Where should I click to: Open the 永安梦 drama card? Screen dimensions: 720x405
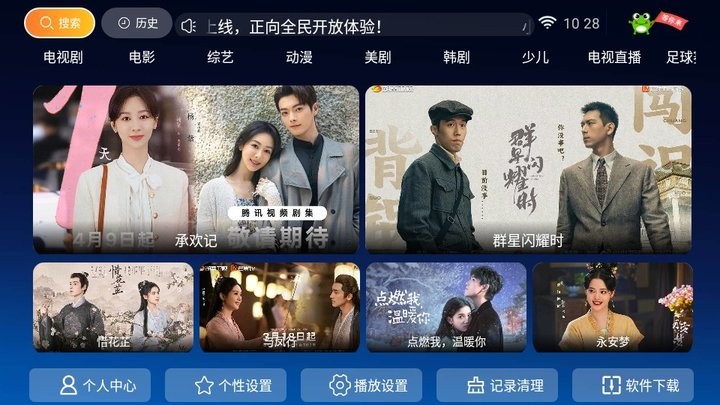612,307
